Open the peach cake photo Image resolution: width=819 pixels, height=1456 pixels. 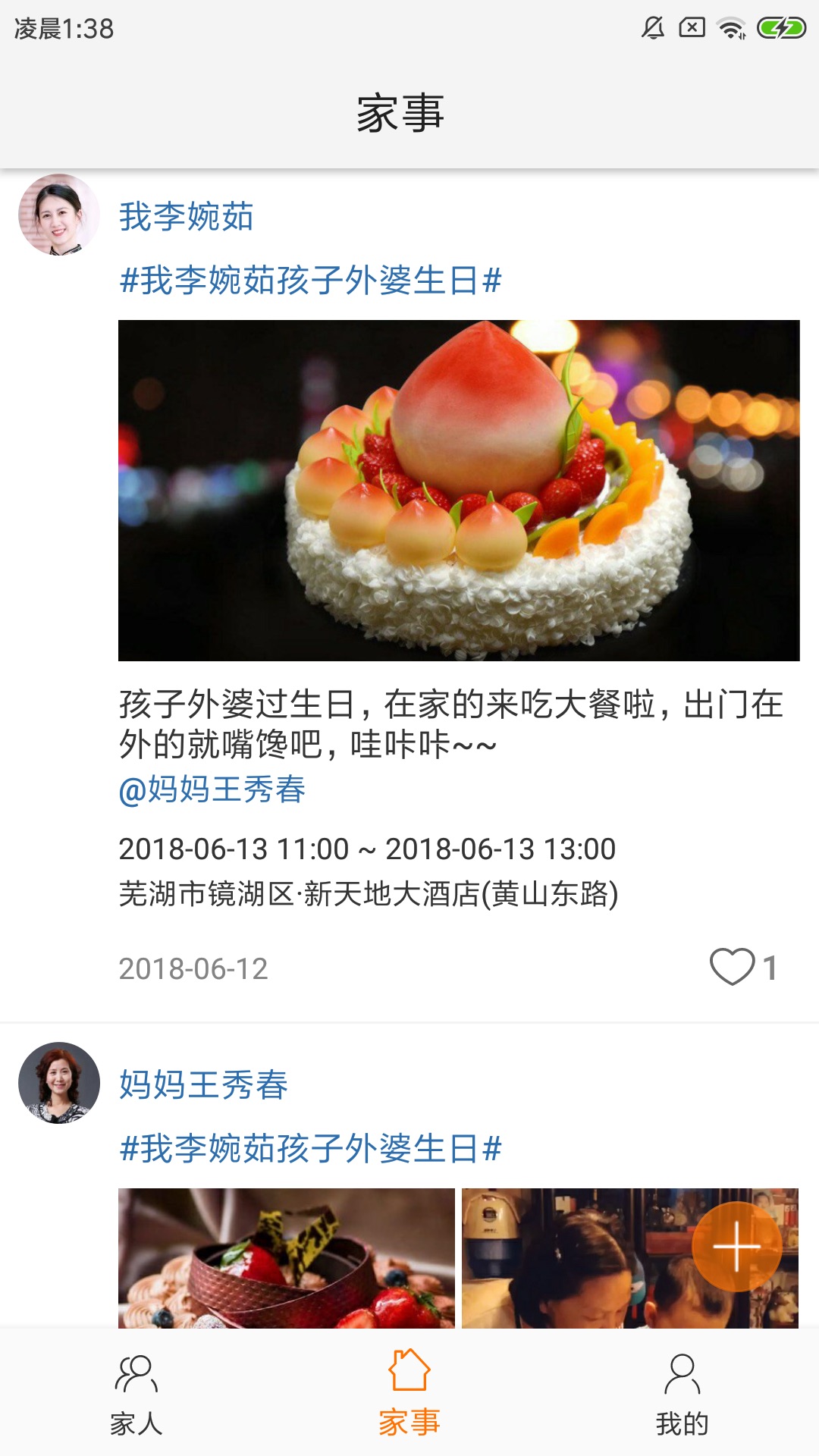coord(459,491)
